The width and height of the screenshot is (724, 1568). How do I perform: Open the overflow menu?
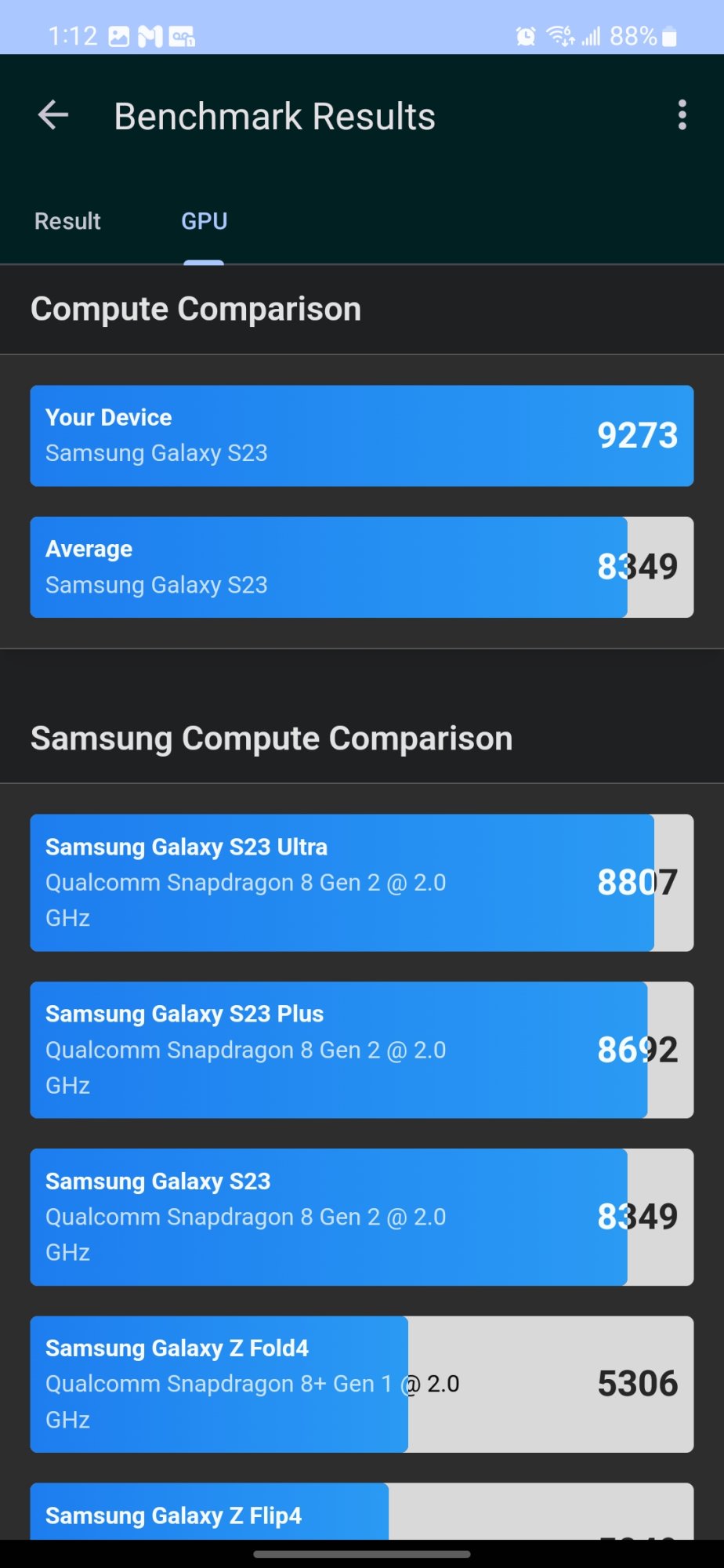(682, 115)
